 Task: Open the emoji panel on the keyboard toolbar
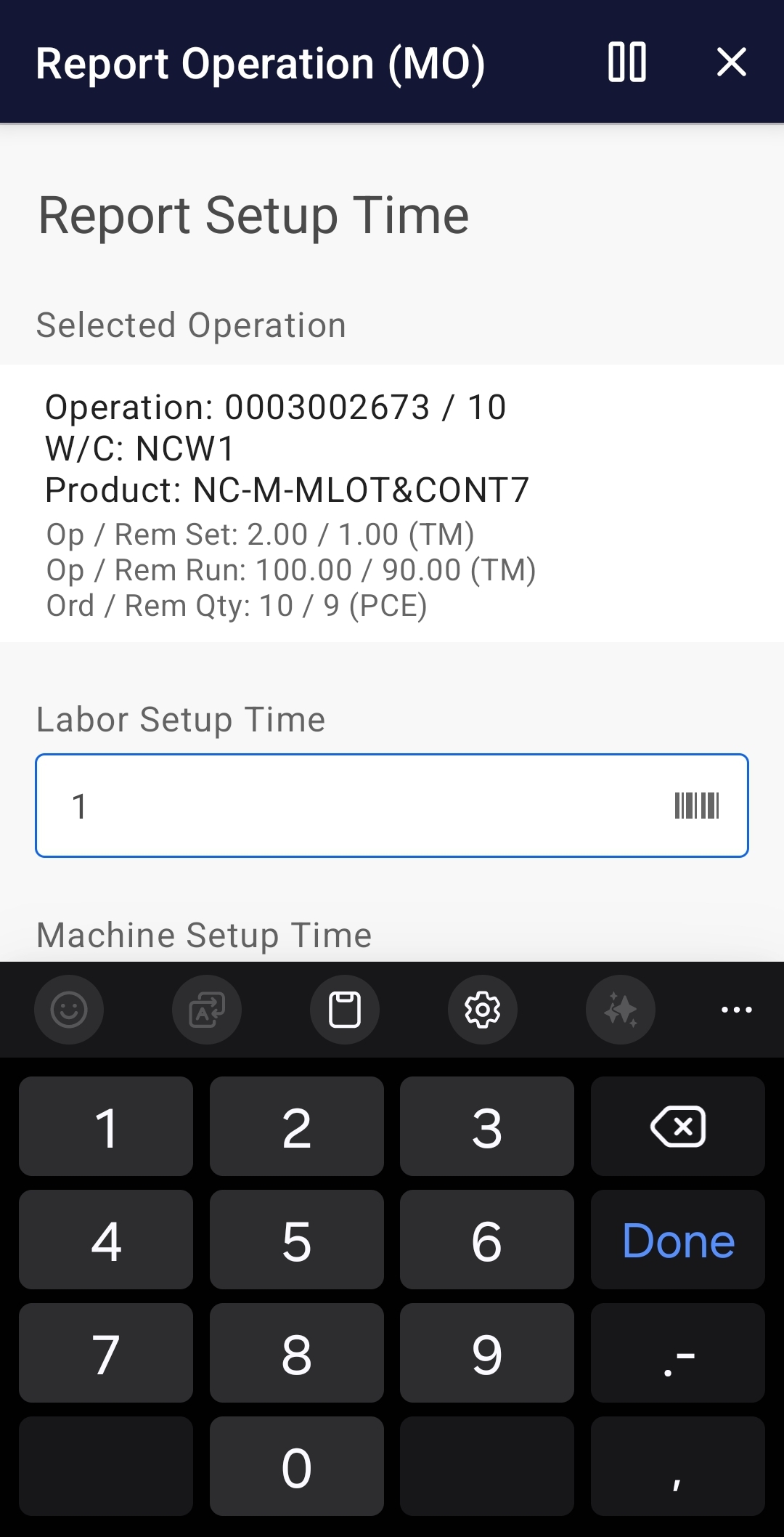coord(69,1010)
